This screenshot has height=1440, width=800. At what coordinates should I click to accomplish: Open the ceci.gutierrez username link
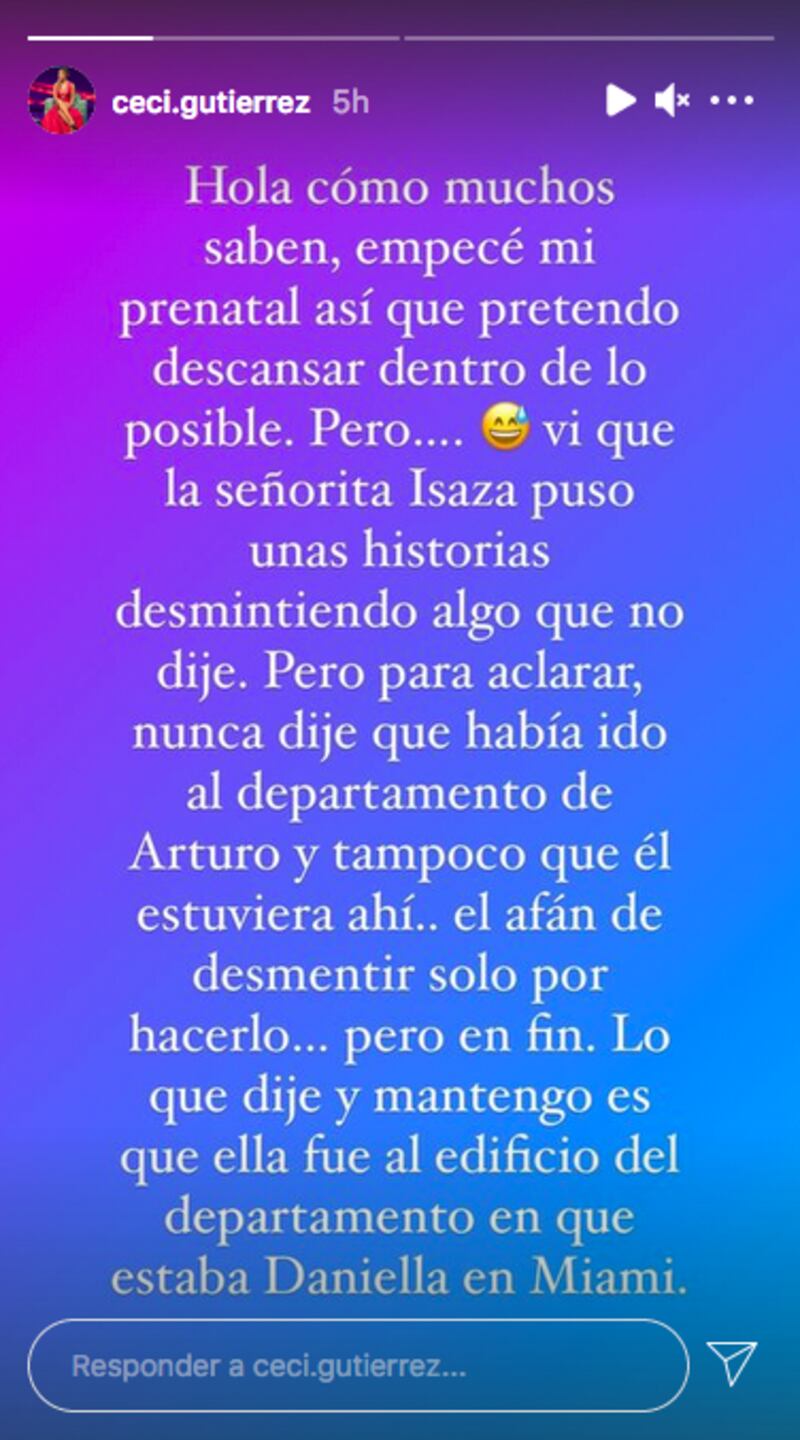click(x=211, y=102)
